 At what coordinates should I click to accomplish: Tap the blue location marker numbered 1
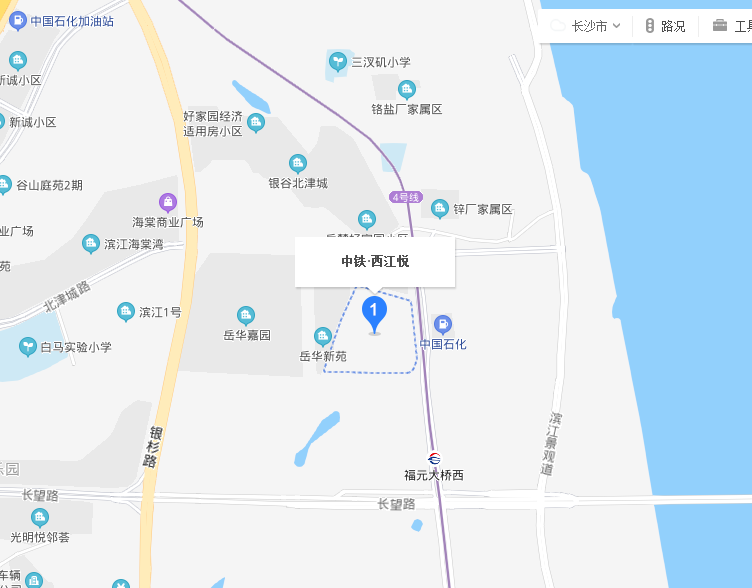coord(374,313)
